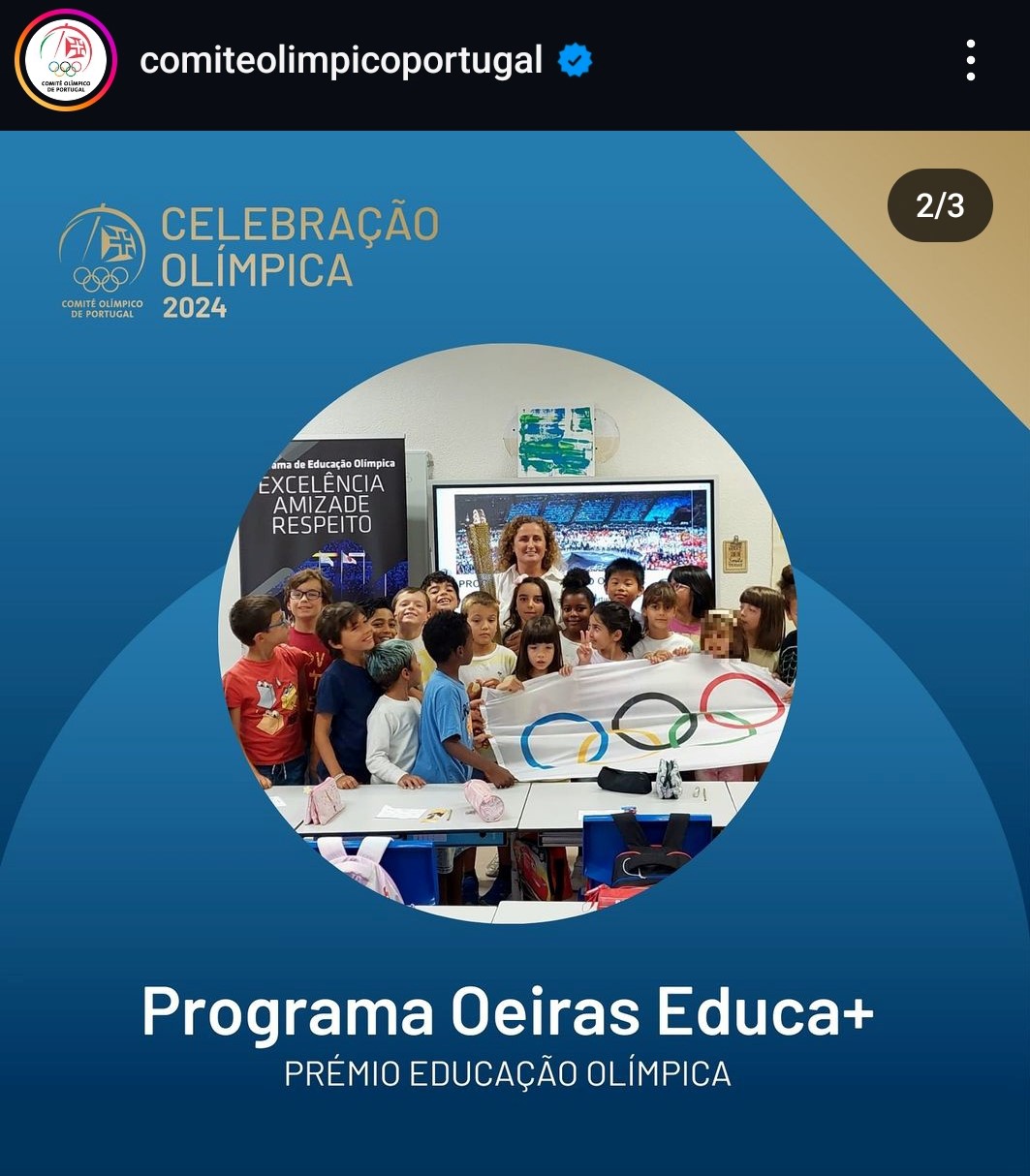1030x1176 pixels.
Task: Tap the Programa Oeiras Educa+ post image
Action: pos(514,639)
